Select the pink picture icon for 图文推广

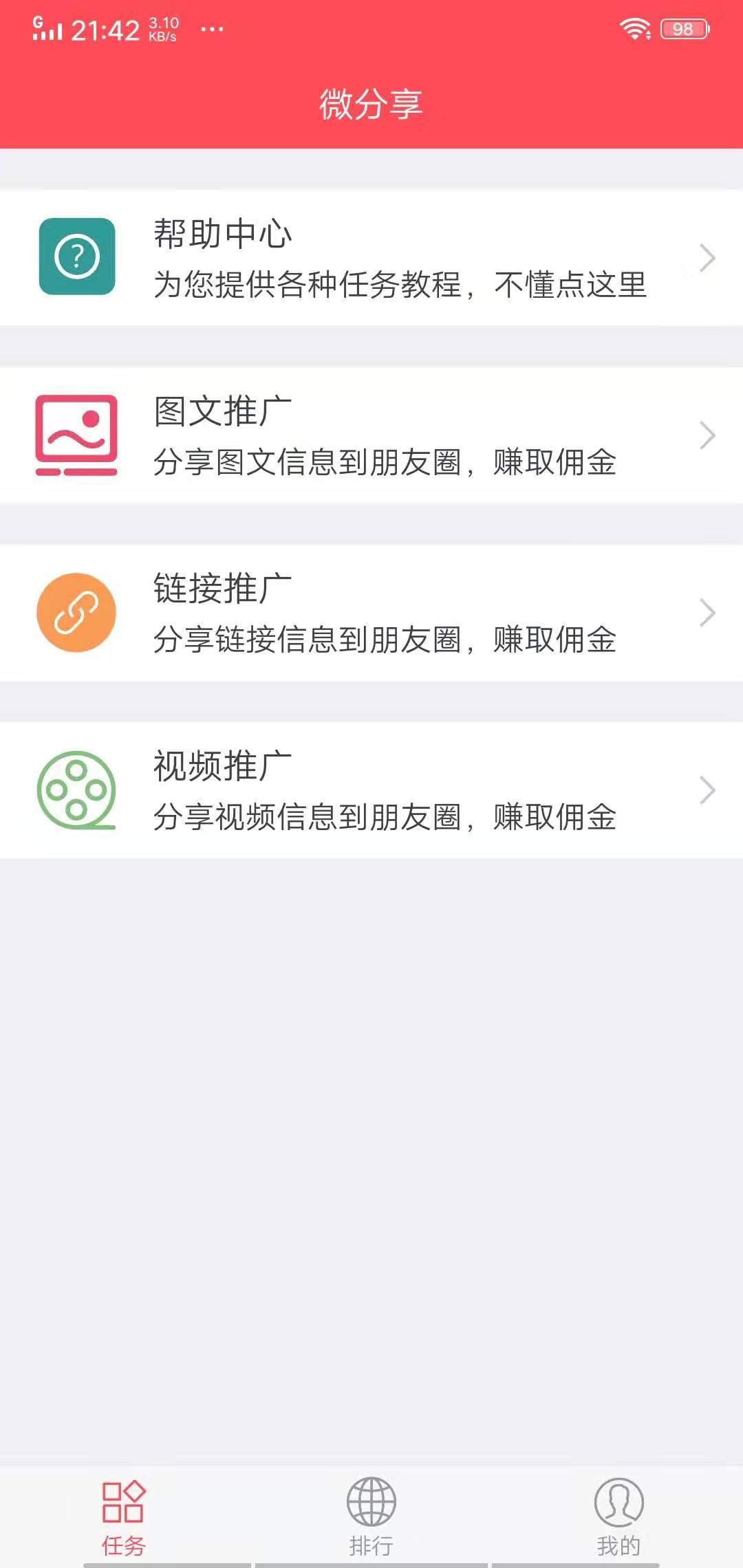click(x=76, y=435)
